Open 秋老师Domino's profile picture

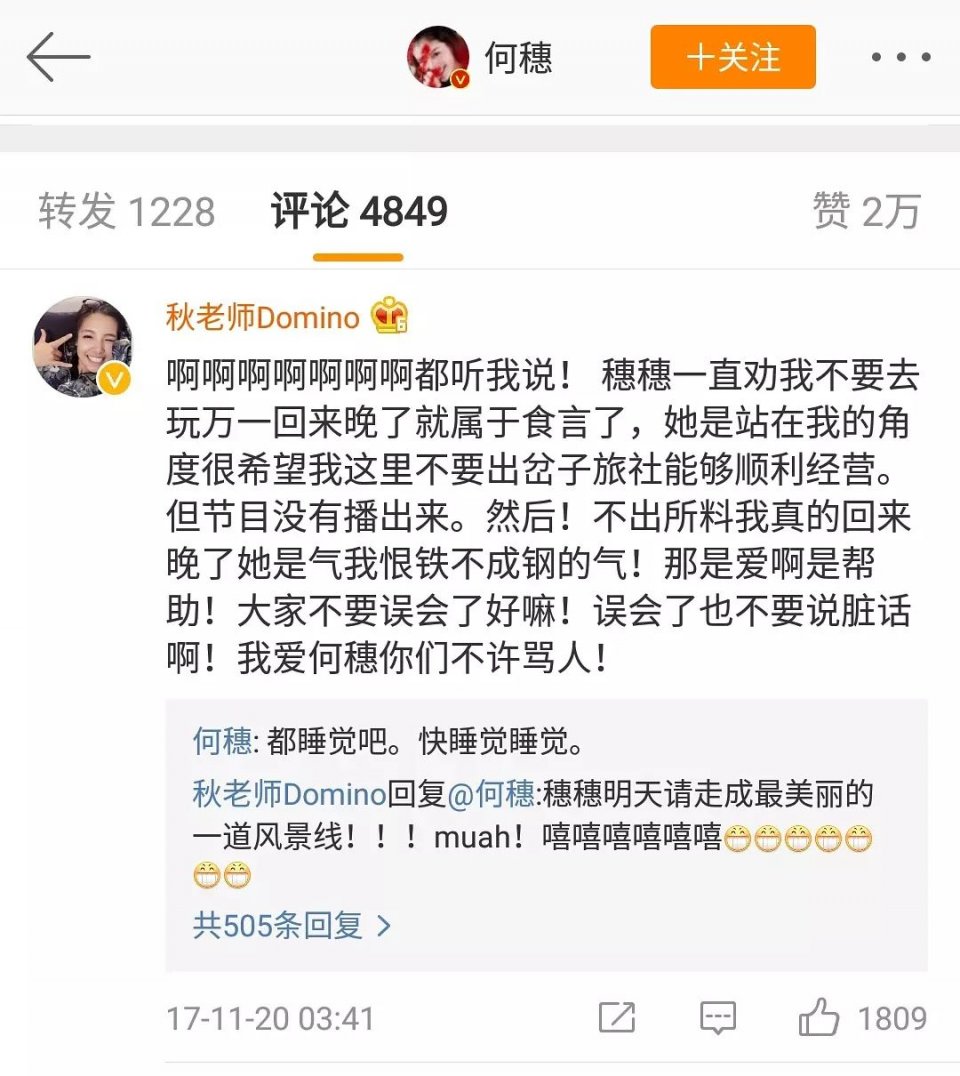[83, 346]
